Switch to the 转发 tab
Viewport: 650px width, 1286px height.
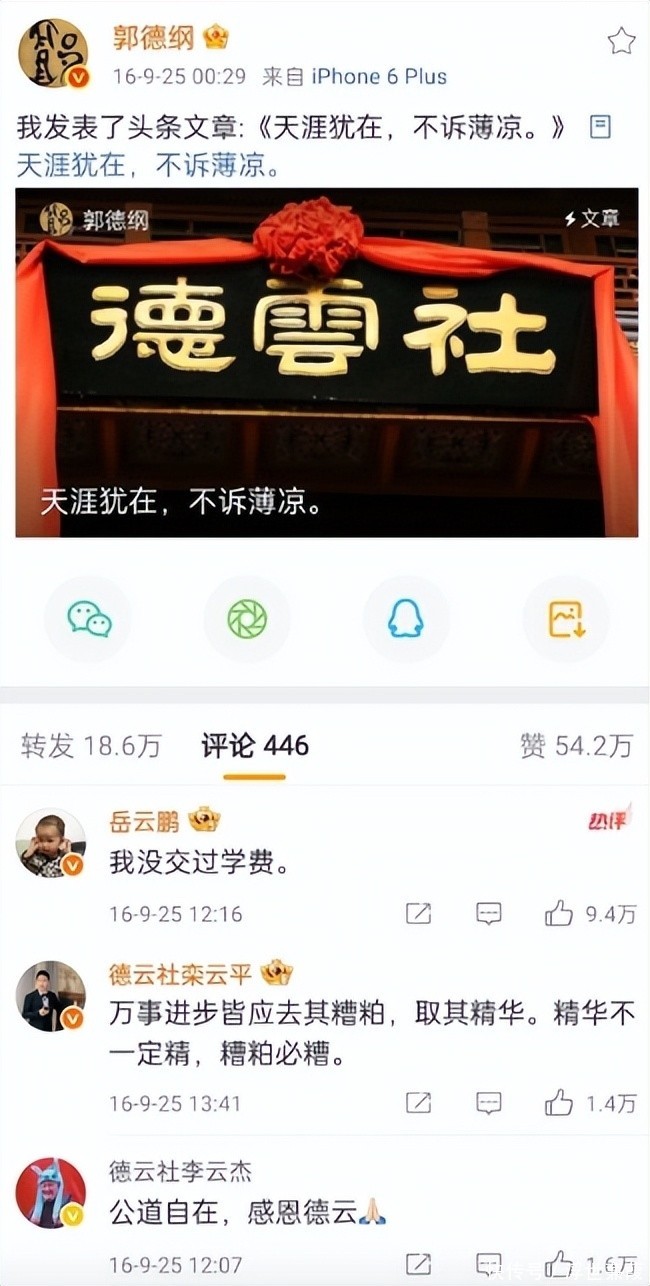[92, 745]
